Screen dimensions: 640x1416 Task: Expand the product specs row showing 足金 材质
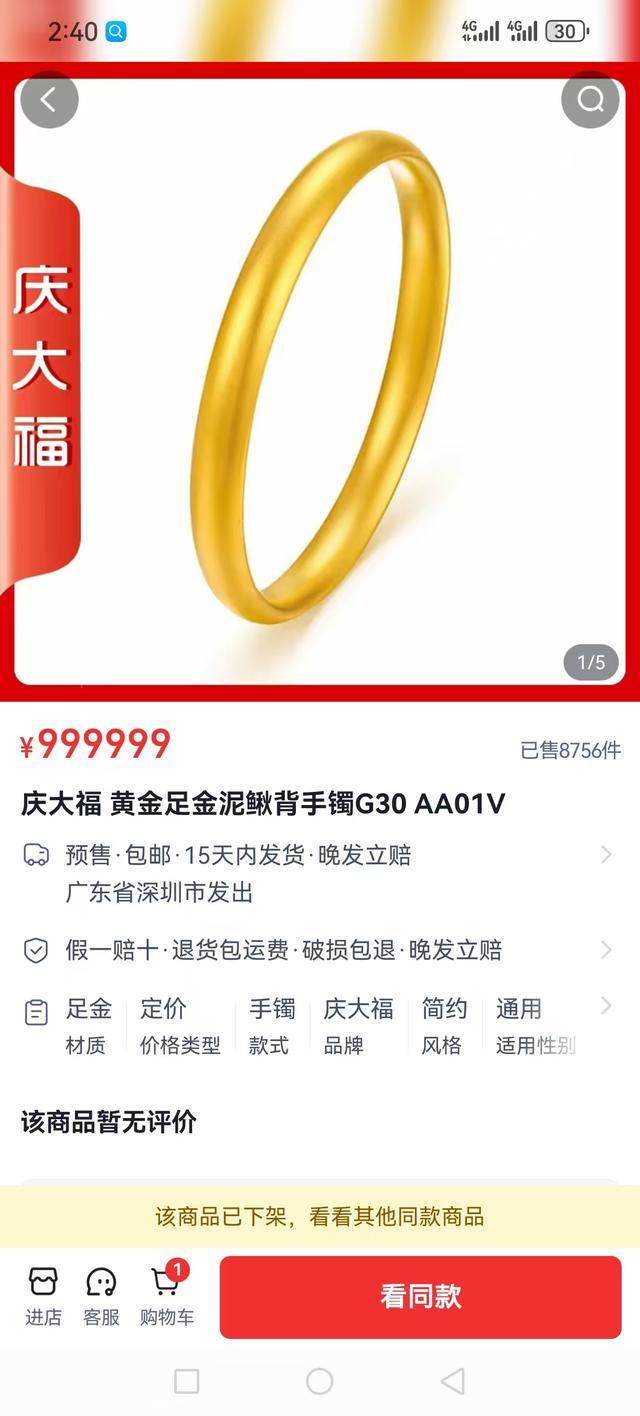[318, 1026]
